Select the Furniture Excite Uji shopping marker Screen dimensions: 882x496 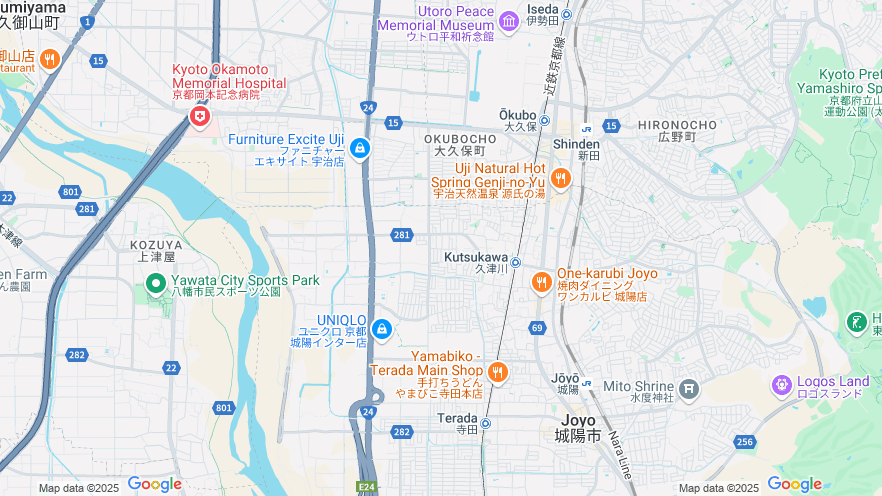pos(360,149)
